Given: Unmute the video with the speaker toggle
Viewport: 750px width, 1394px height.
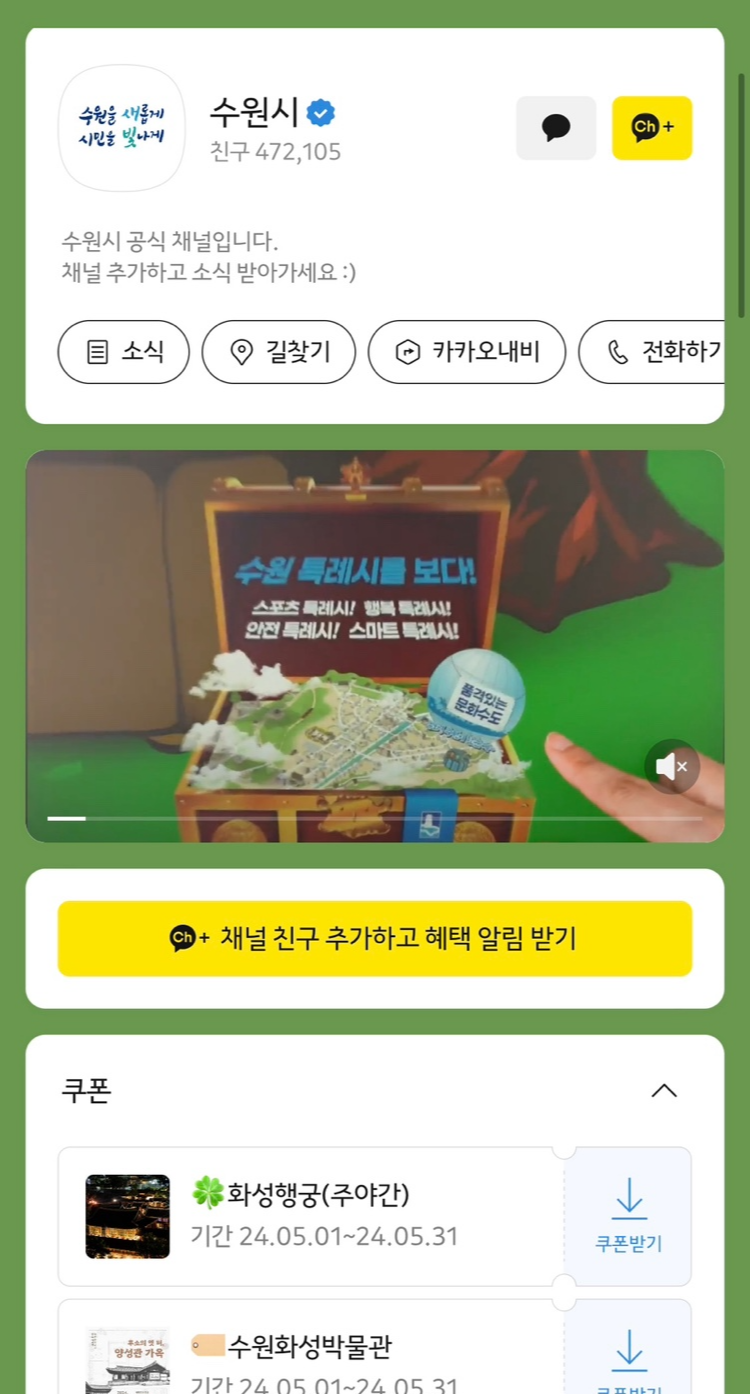Looking at the screenshot, I should (x=671, y=766).
